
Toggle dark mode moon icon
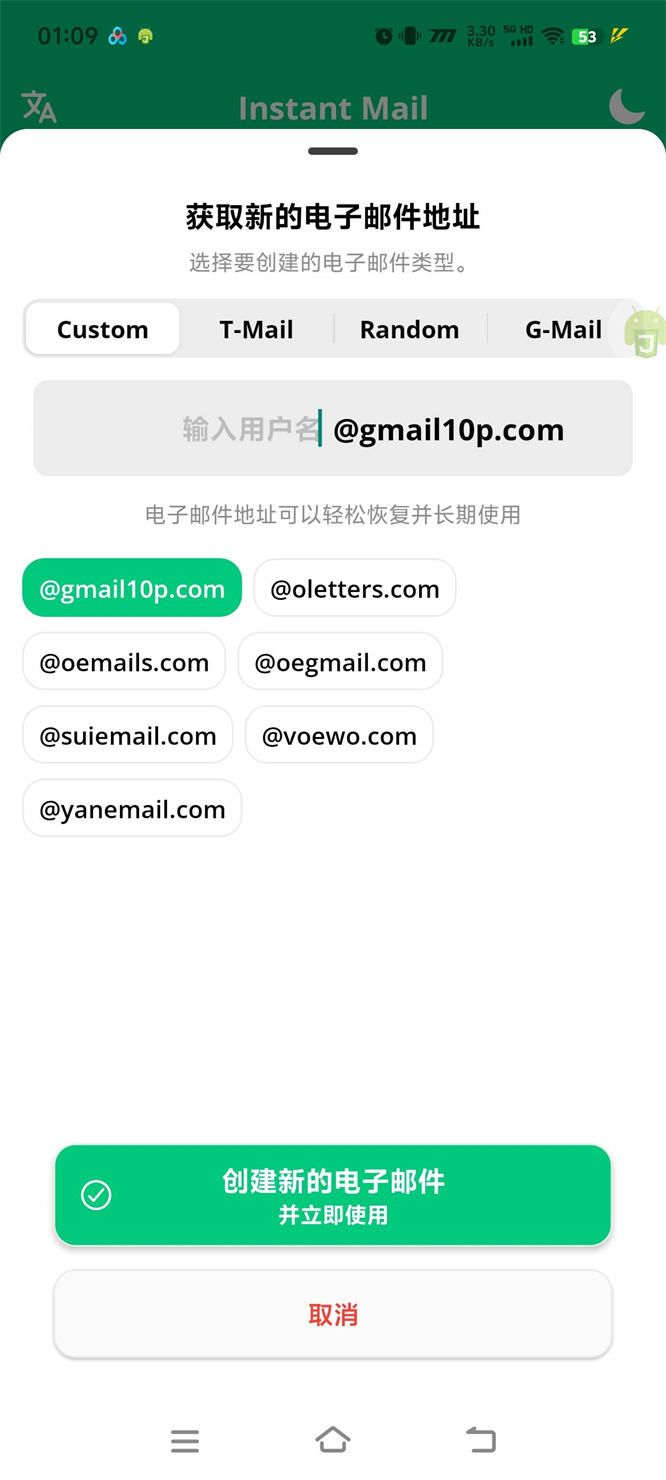click(627, 106)
